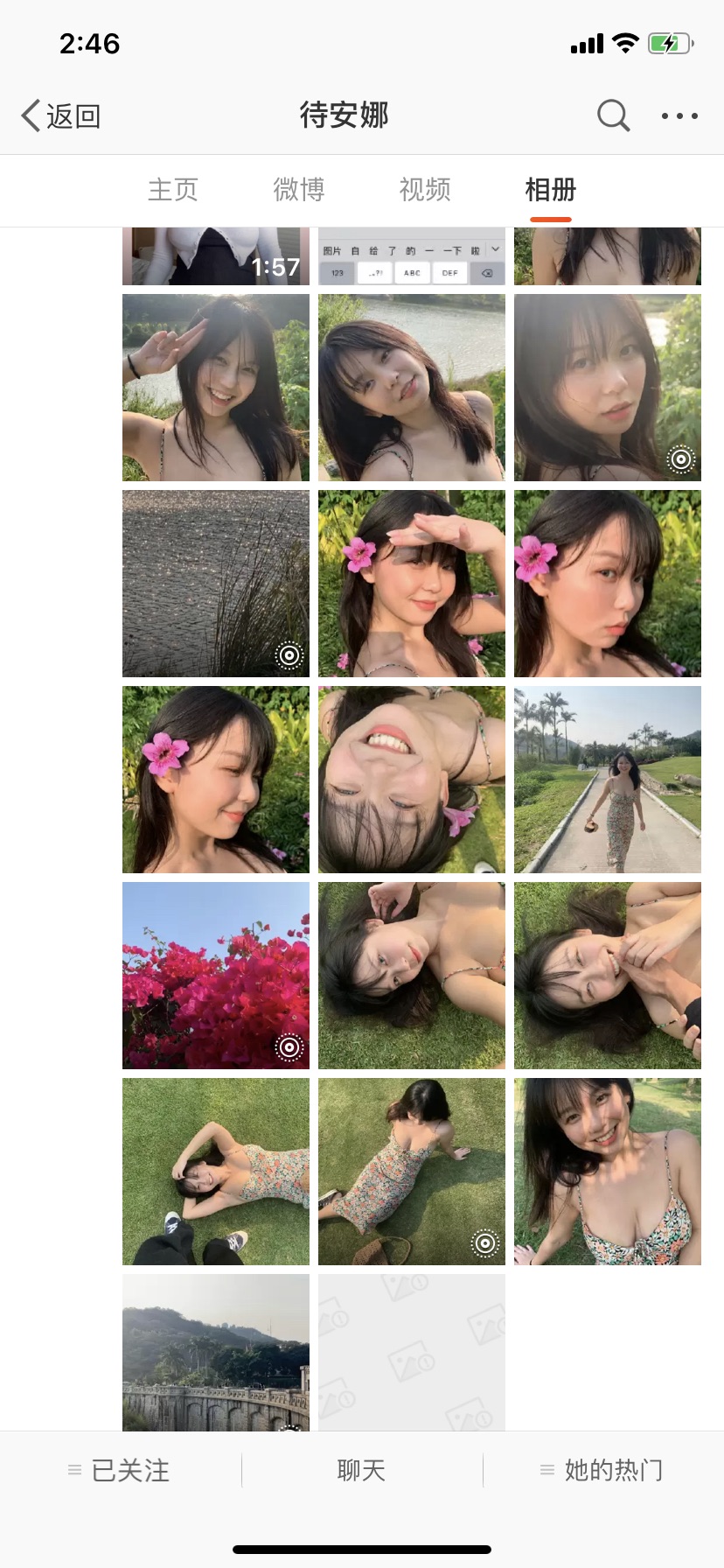Screen dimensions: 724x1568
Task: Open the search magnifier icon
Action: click(613, 115)
